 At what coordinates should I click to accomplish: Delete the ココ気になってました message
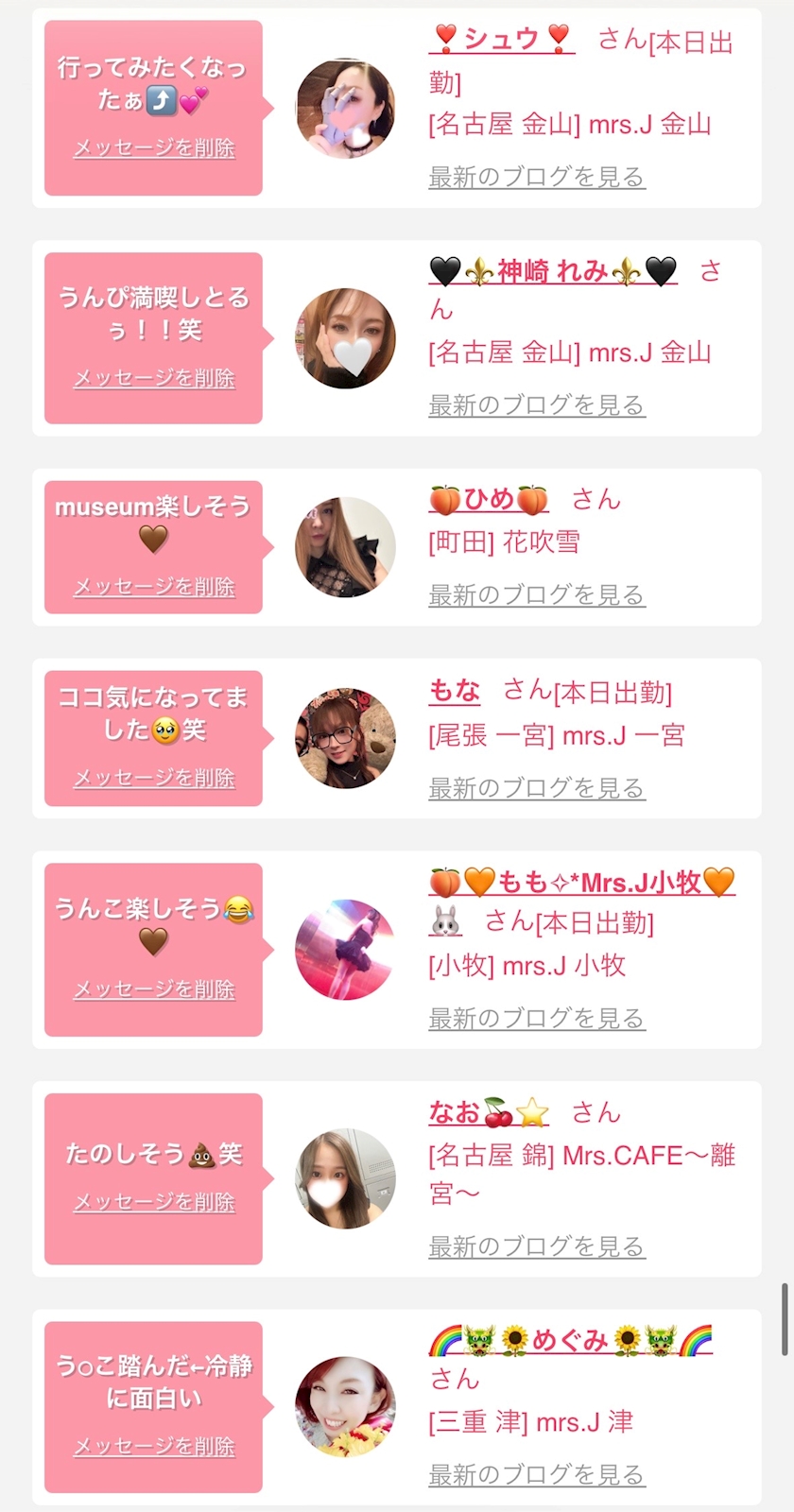click(154, 778)
